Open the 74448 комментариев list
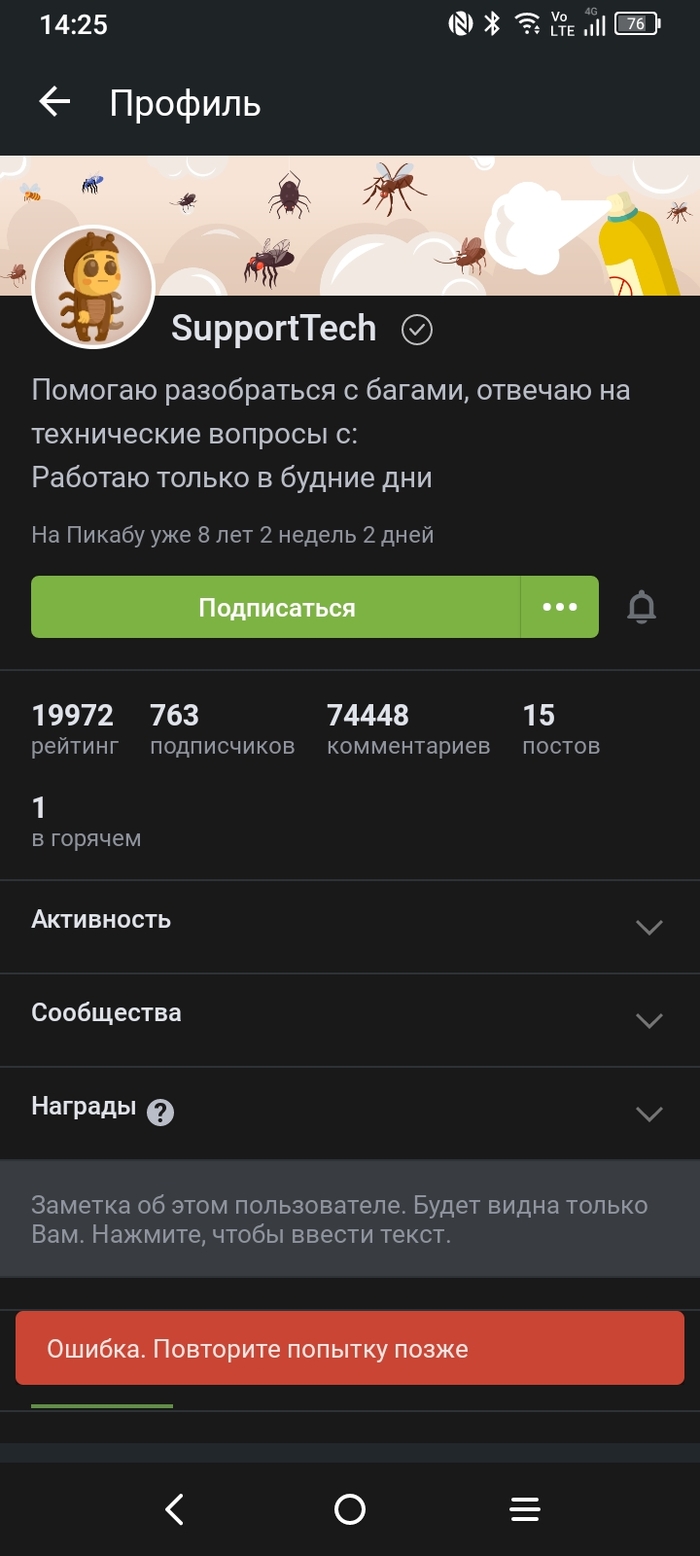Screen dimensions: 700x1556 (x=408, y=729)
